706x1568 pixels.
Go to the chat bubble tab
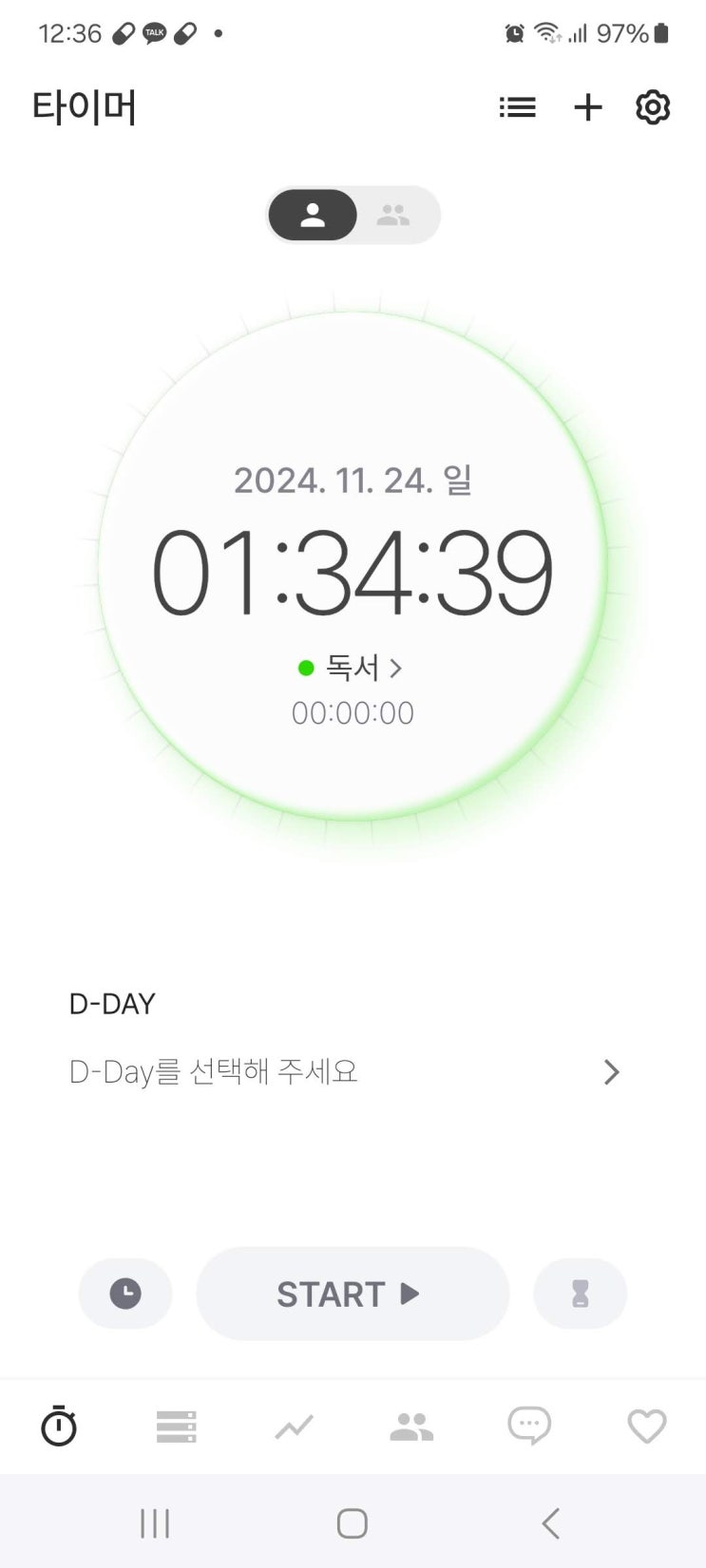[529, 1426]
